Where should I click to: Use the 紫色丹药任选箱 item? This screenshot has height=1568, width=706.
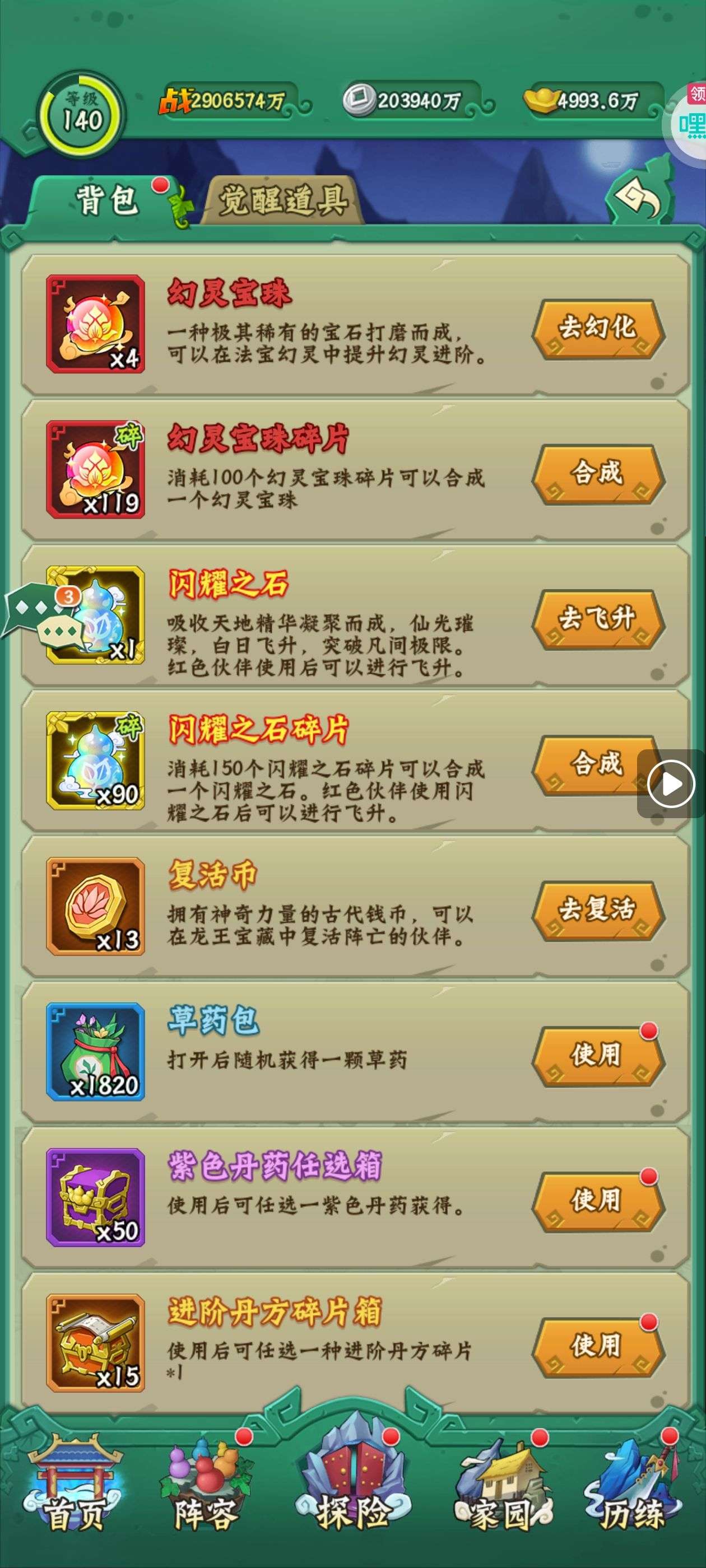point(597,1202)
